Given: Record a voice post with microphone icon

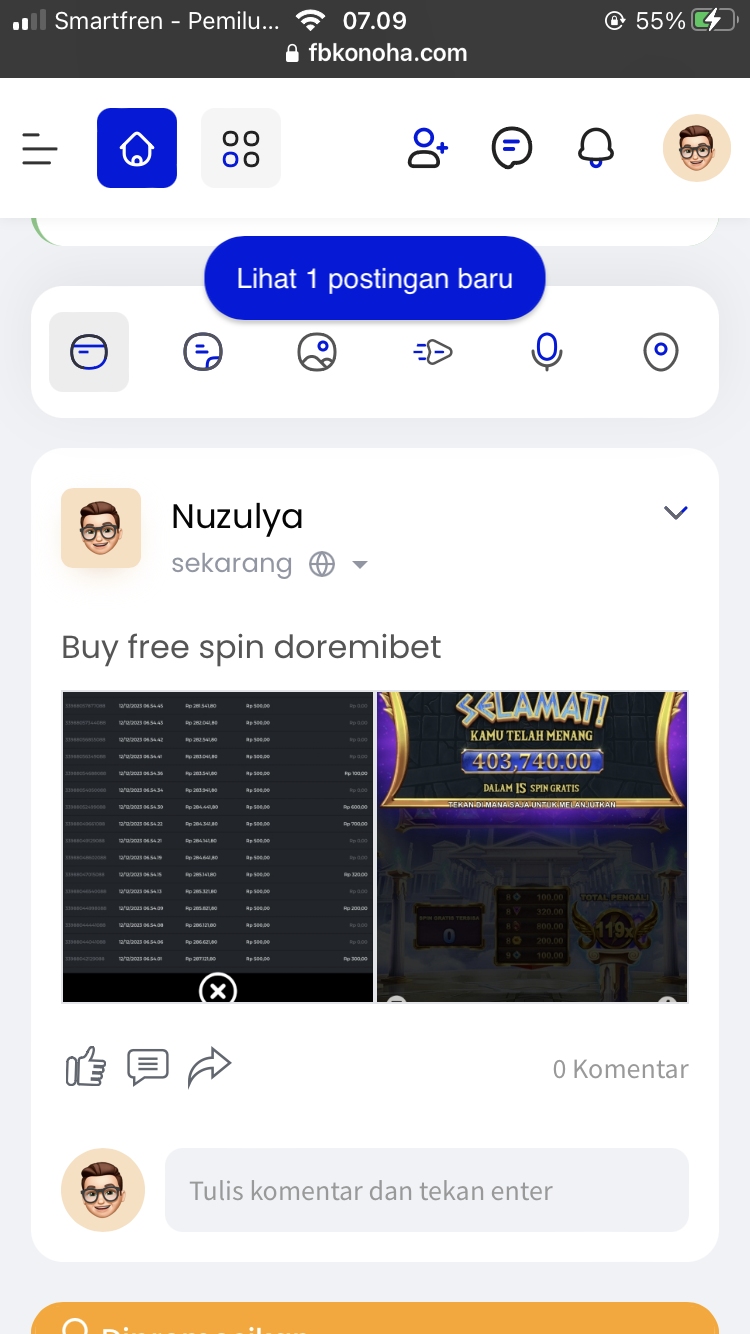Looking at the screenshot, I should click(546, 352).
